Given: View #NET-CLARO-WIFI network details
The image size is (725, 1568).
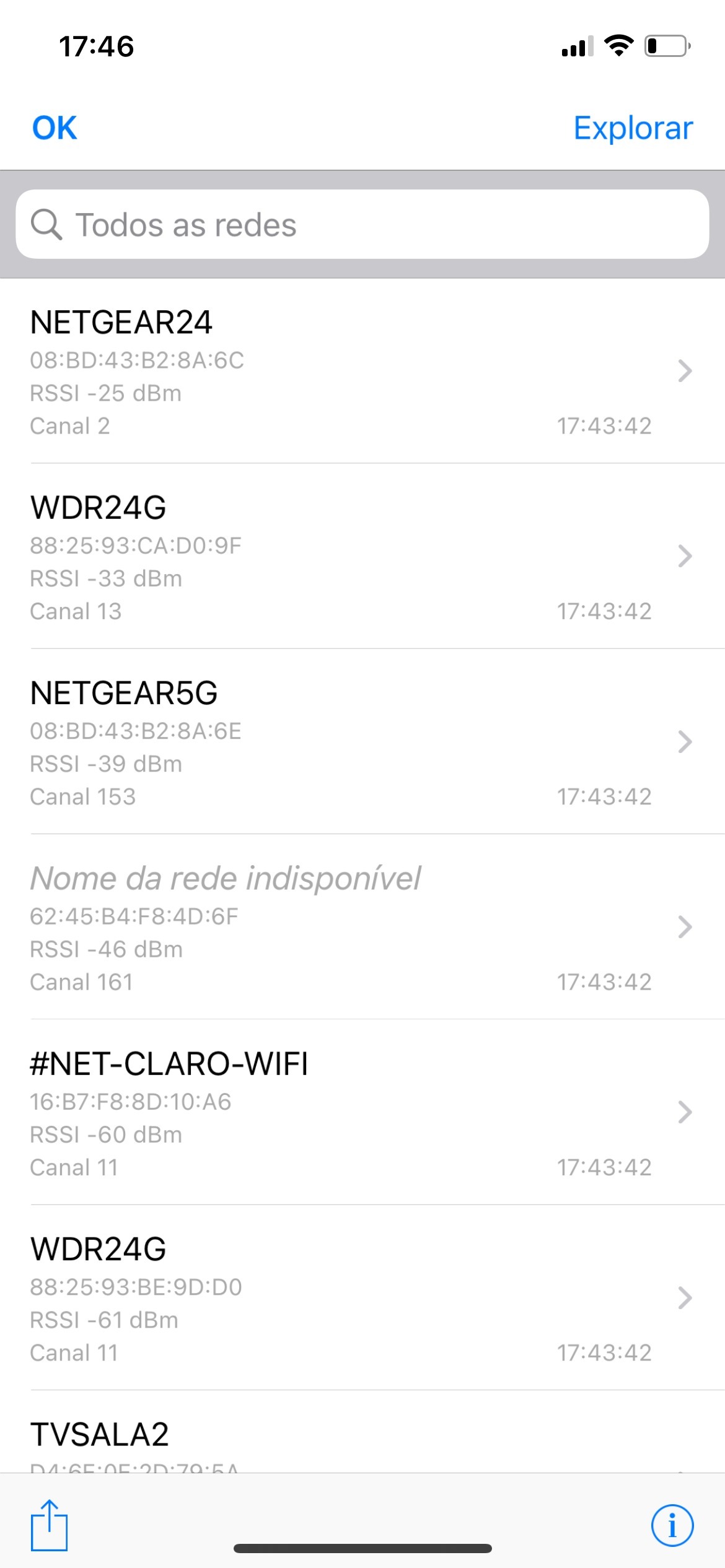Looking at the screenshot, I should (x=362, y=1112).
